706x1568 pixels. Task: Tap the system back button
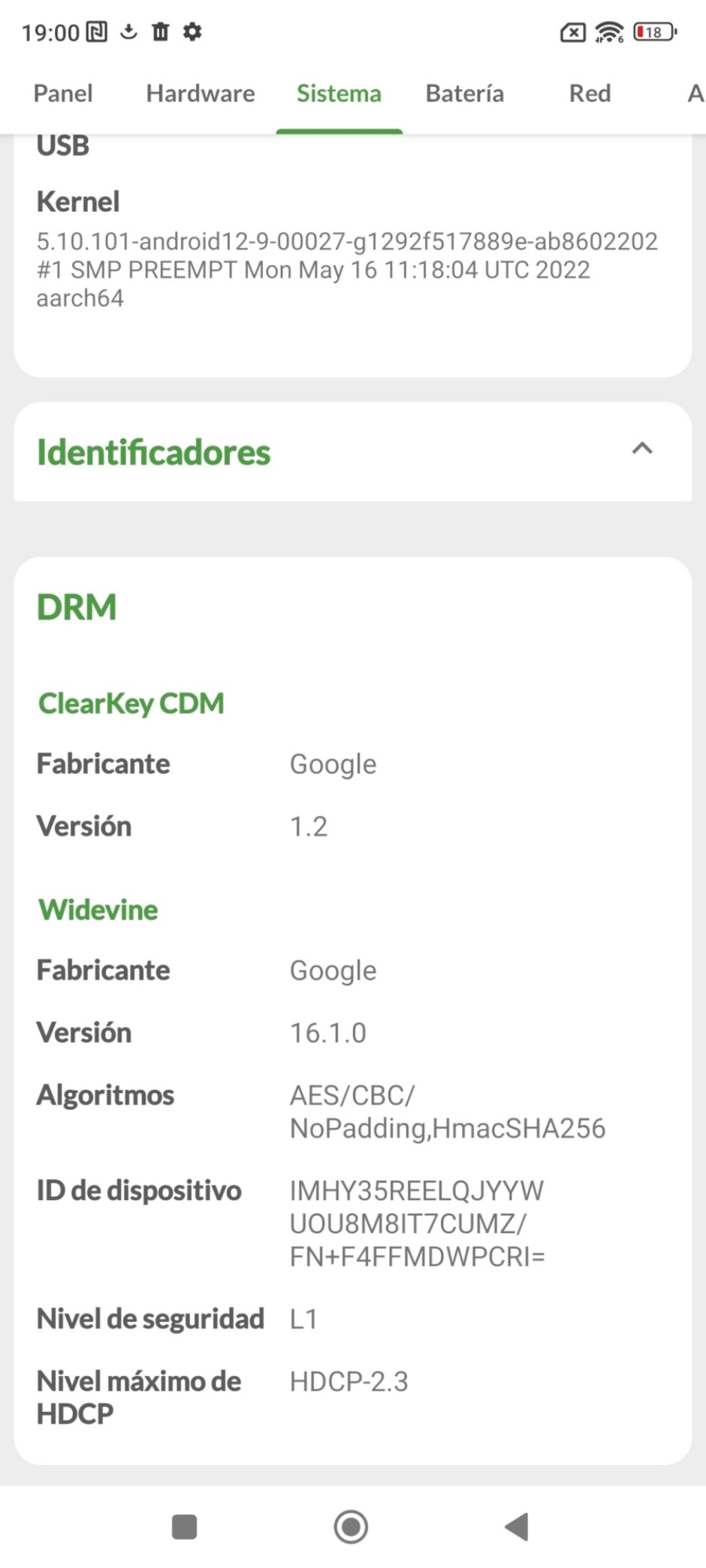click(x=517, y=1527)
